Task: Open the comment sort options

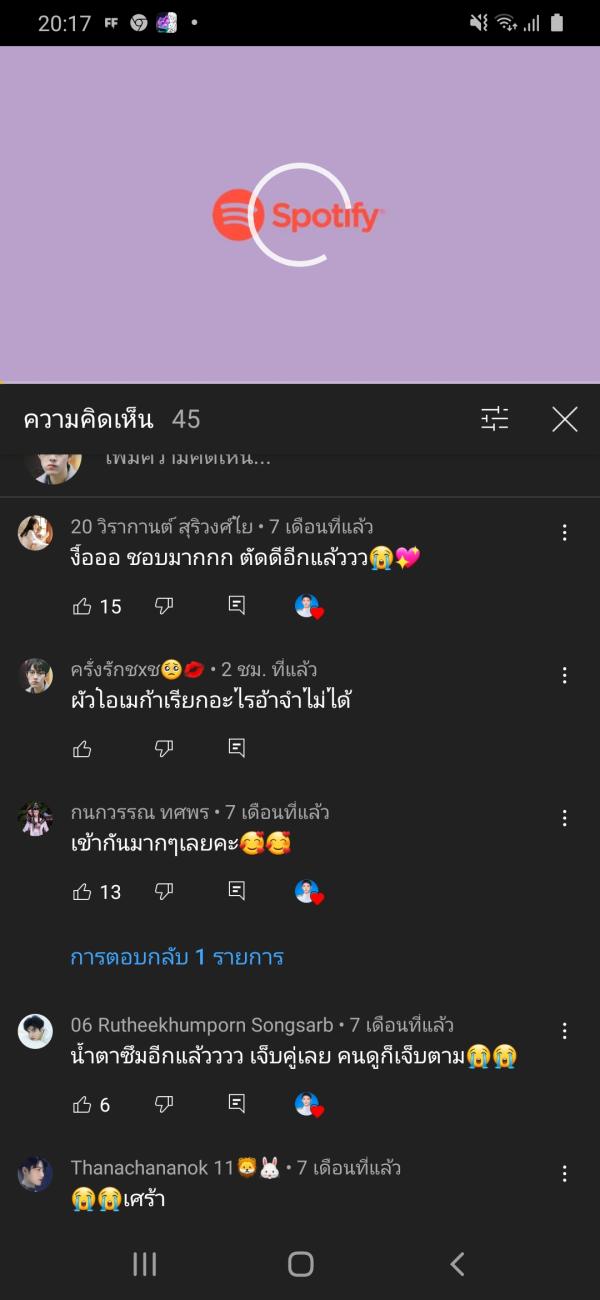Action: pos(495,419)
